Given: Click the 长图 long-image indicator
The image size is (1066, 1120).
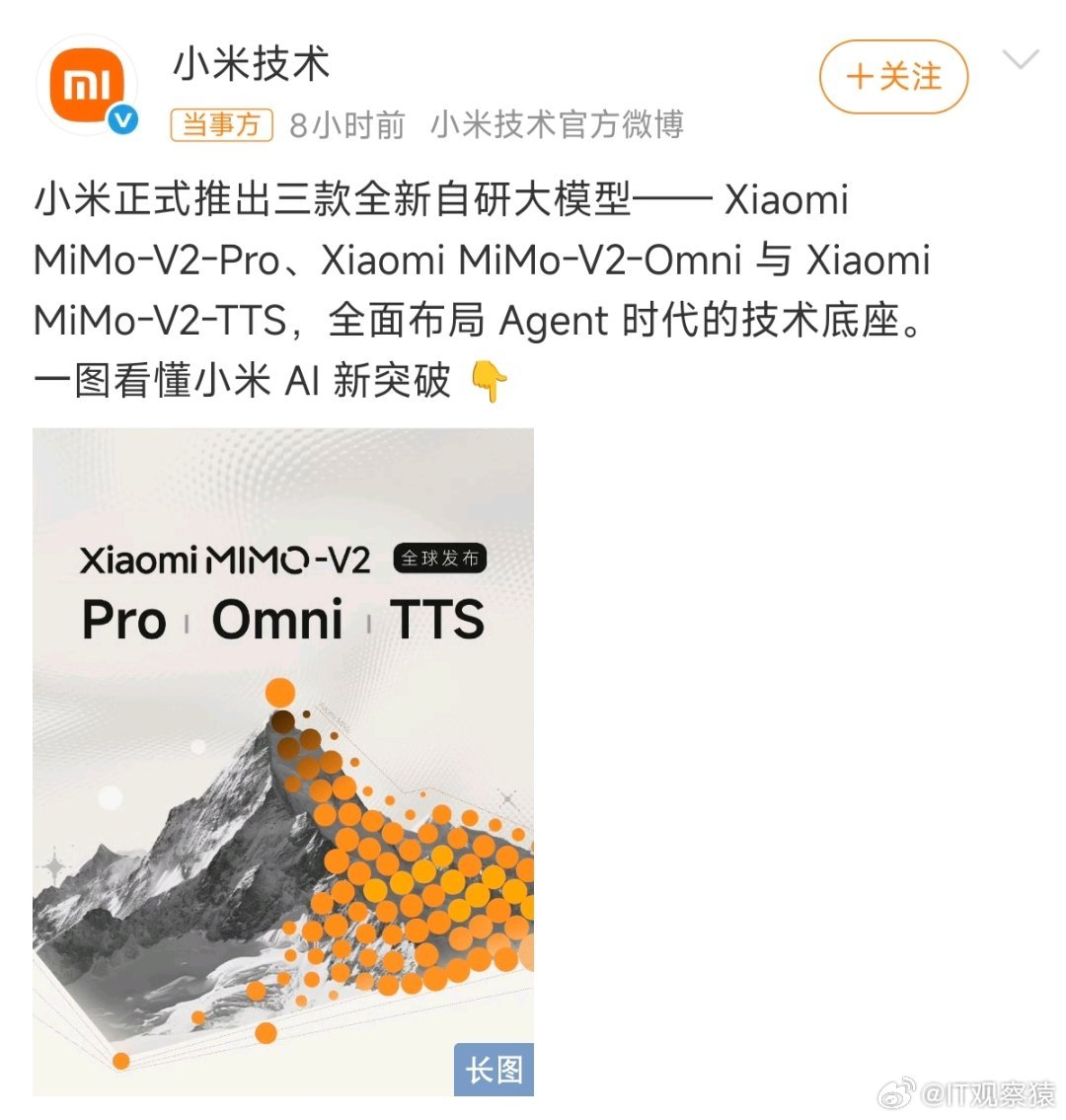Looking at the screenshot, I should [x=495, y=1071].
